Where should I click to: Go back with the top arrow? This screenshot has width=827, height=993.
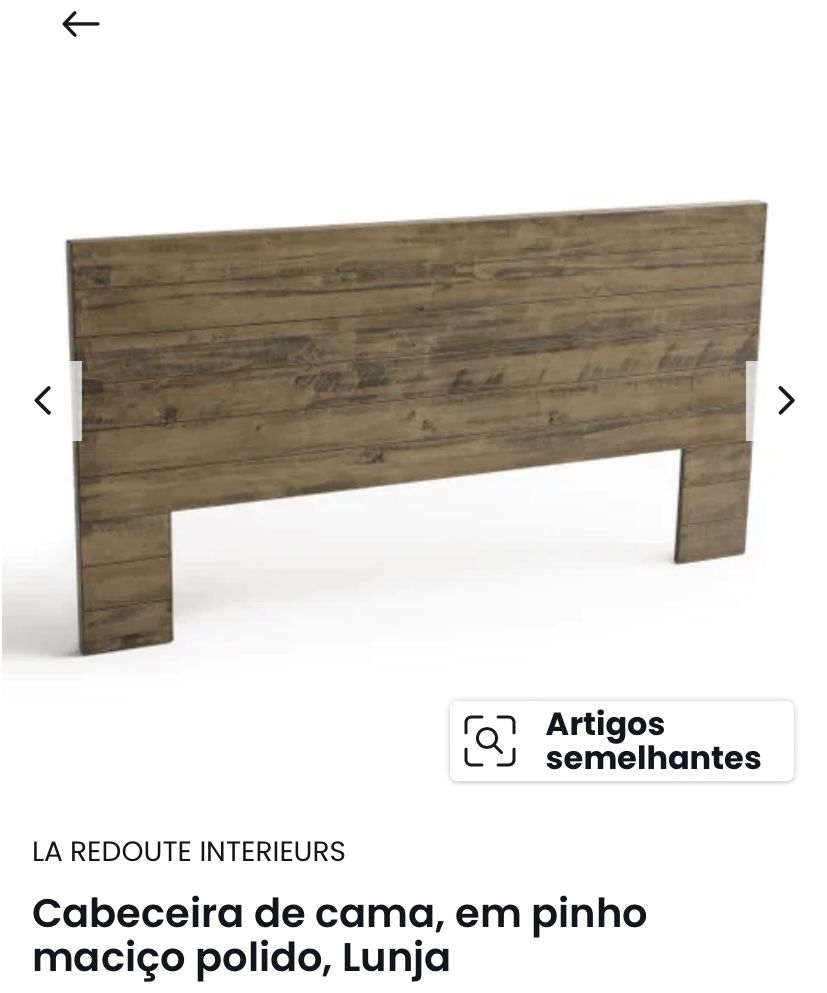pyautogui.click(x=80, y=24)
